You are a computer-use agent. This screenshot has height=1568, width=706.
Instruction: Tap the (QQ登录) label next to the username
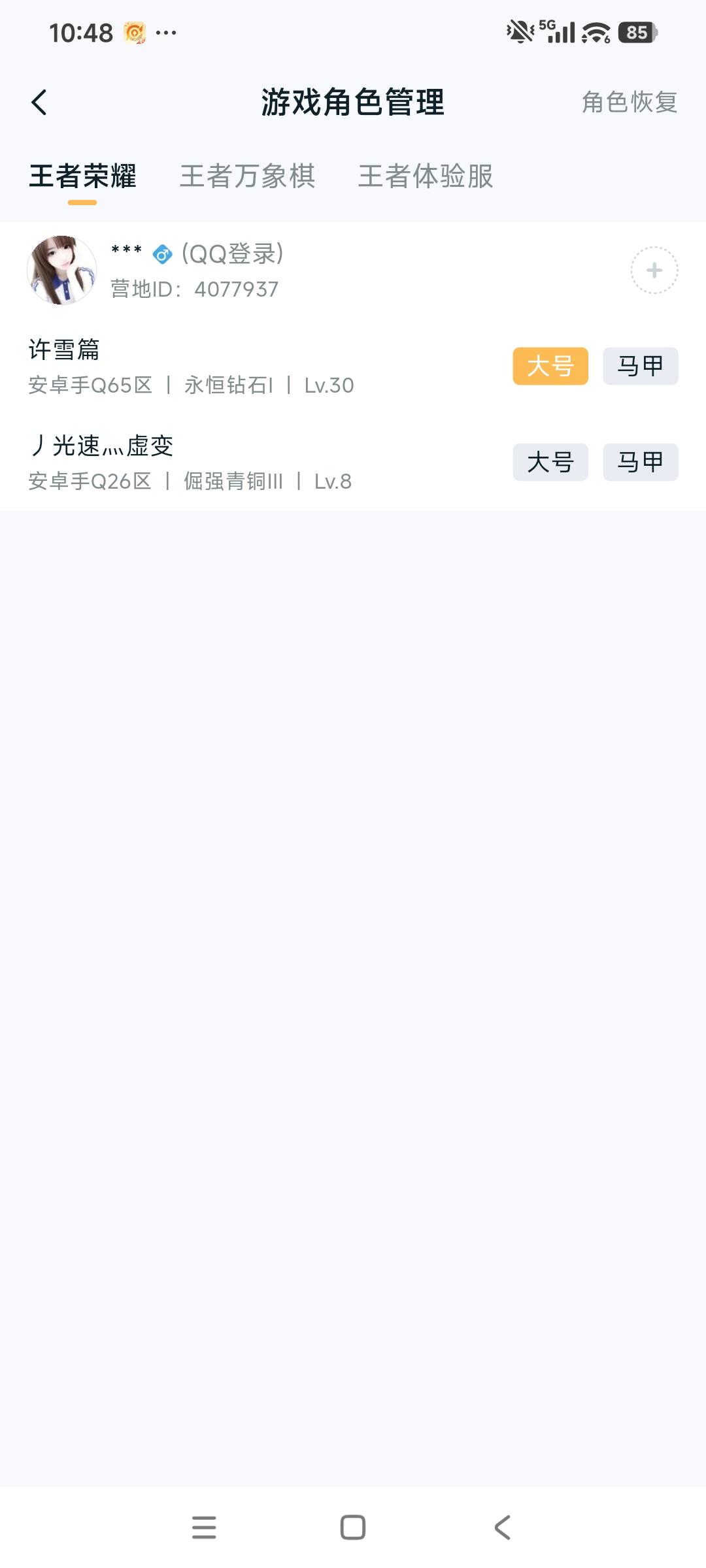232,253
